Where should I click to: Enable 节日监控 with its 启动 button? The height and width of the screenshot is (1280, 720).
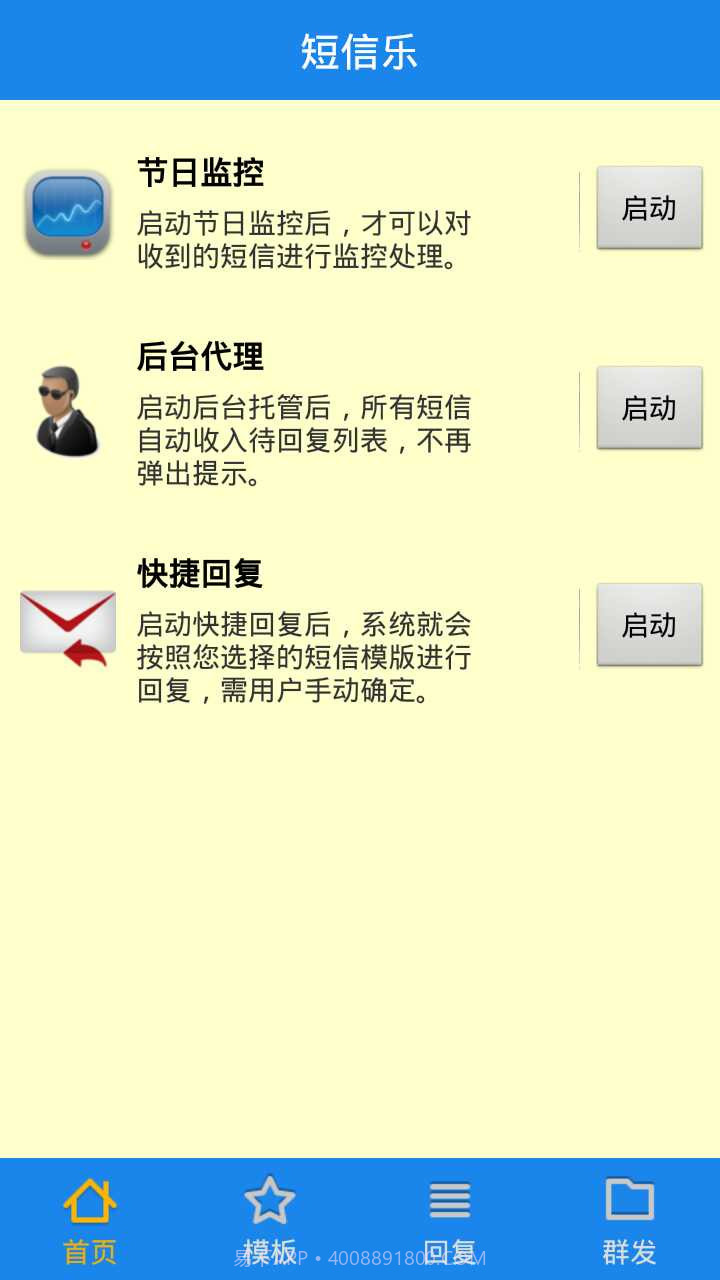647,208
